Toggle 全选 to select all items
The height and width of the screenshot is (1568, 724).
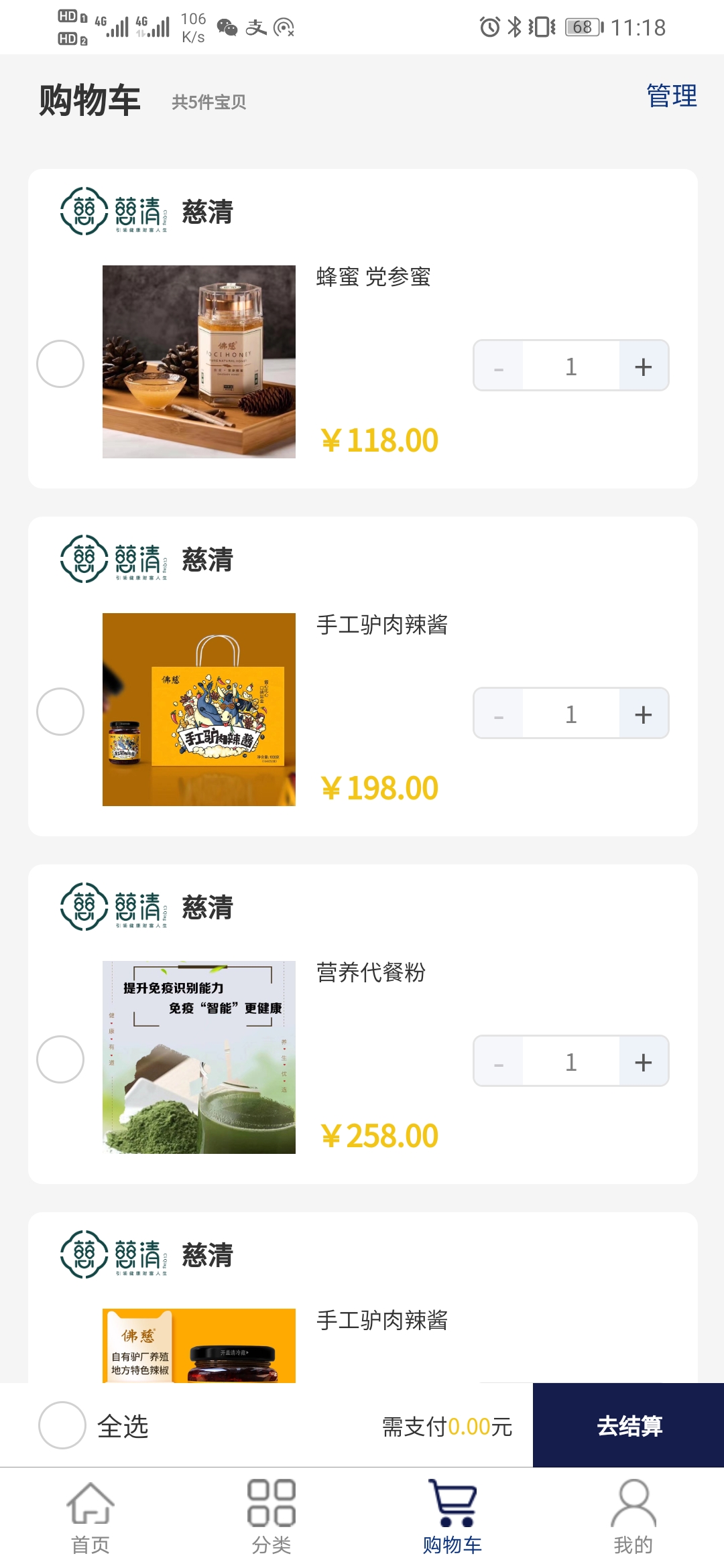click(x=62, y=1425)
